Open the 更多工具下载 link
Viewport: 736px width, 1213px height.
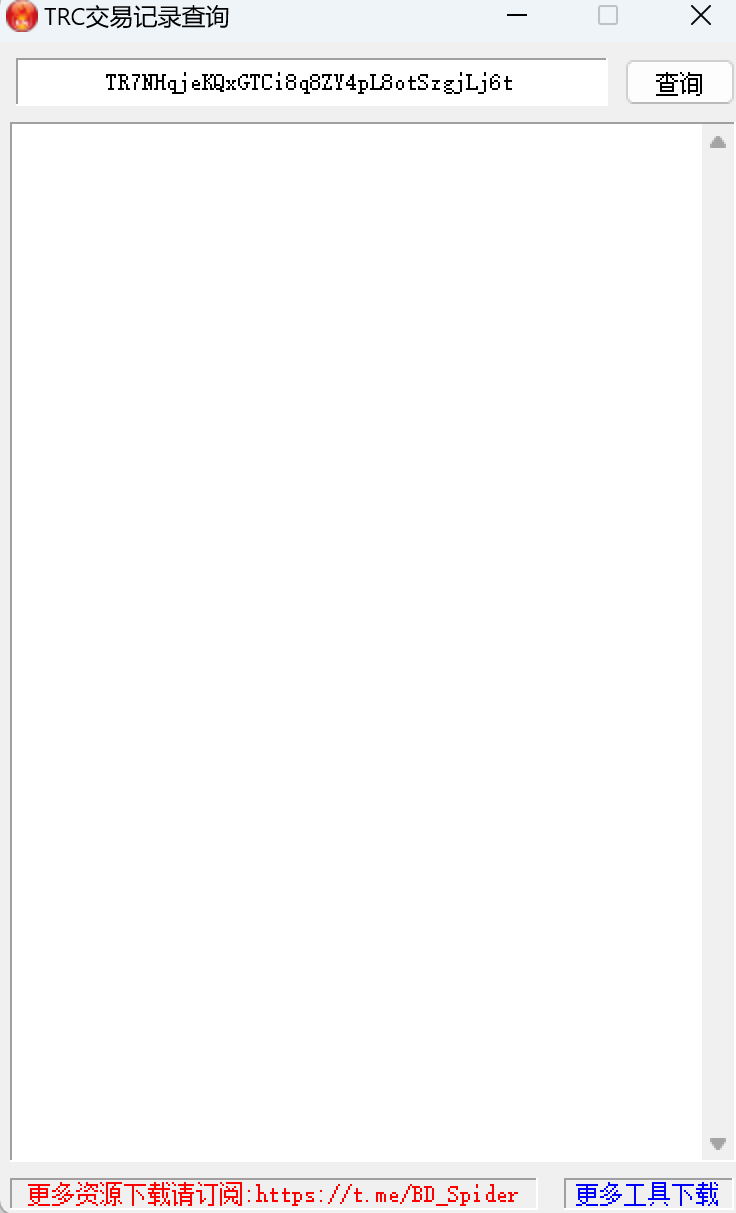click(647, 1194)
